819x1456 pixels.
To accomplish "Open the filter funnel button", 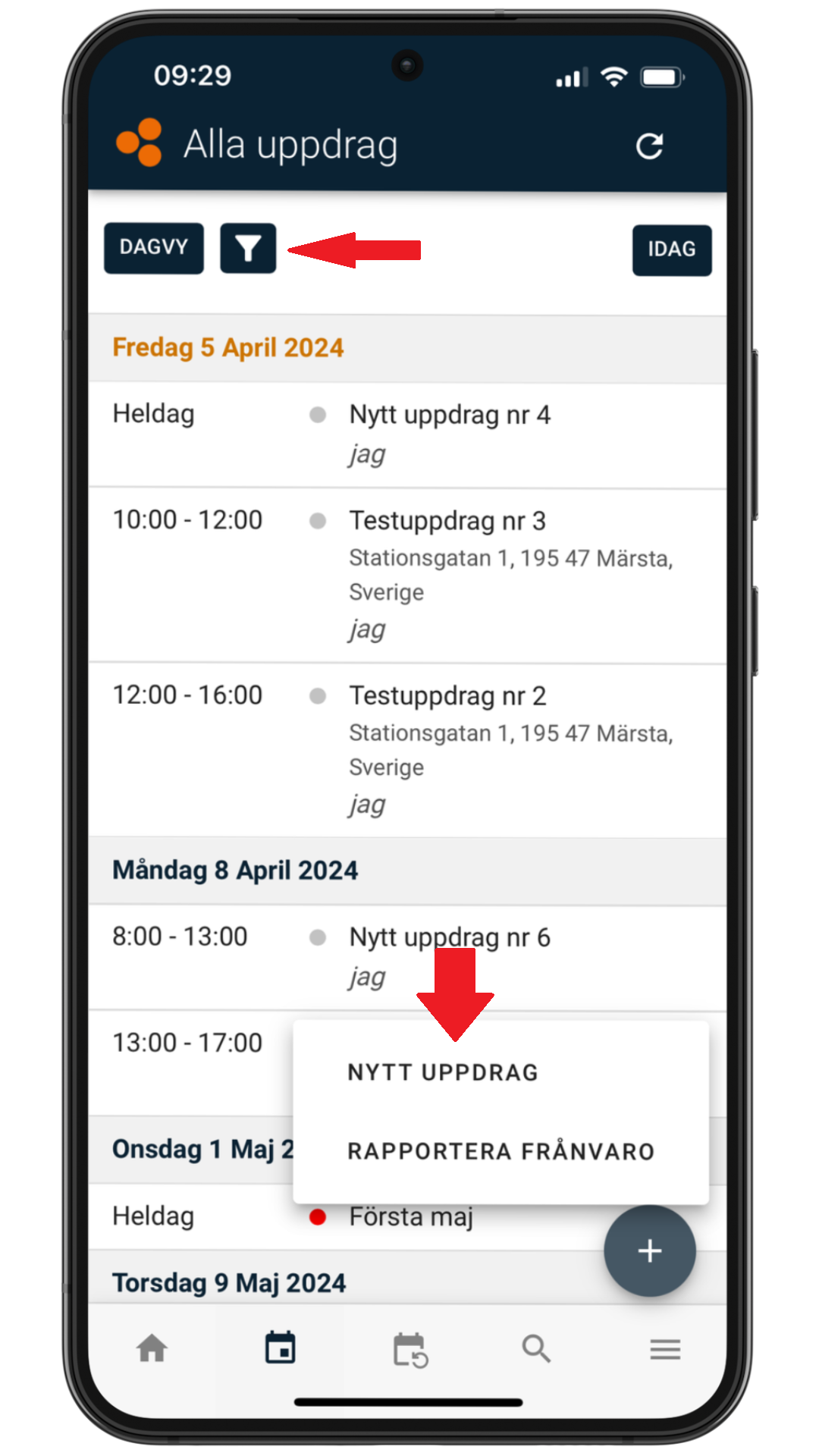I will (248, 248).
